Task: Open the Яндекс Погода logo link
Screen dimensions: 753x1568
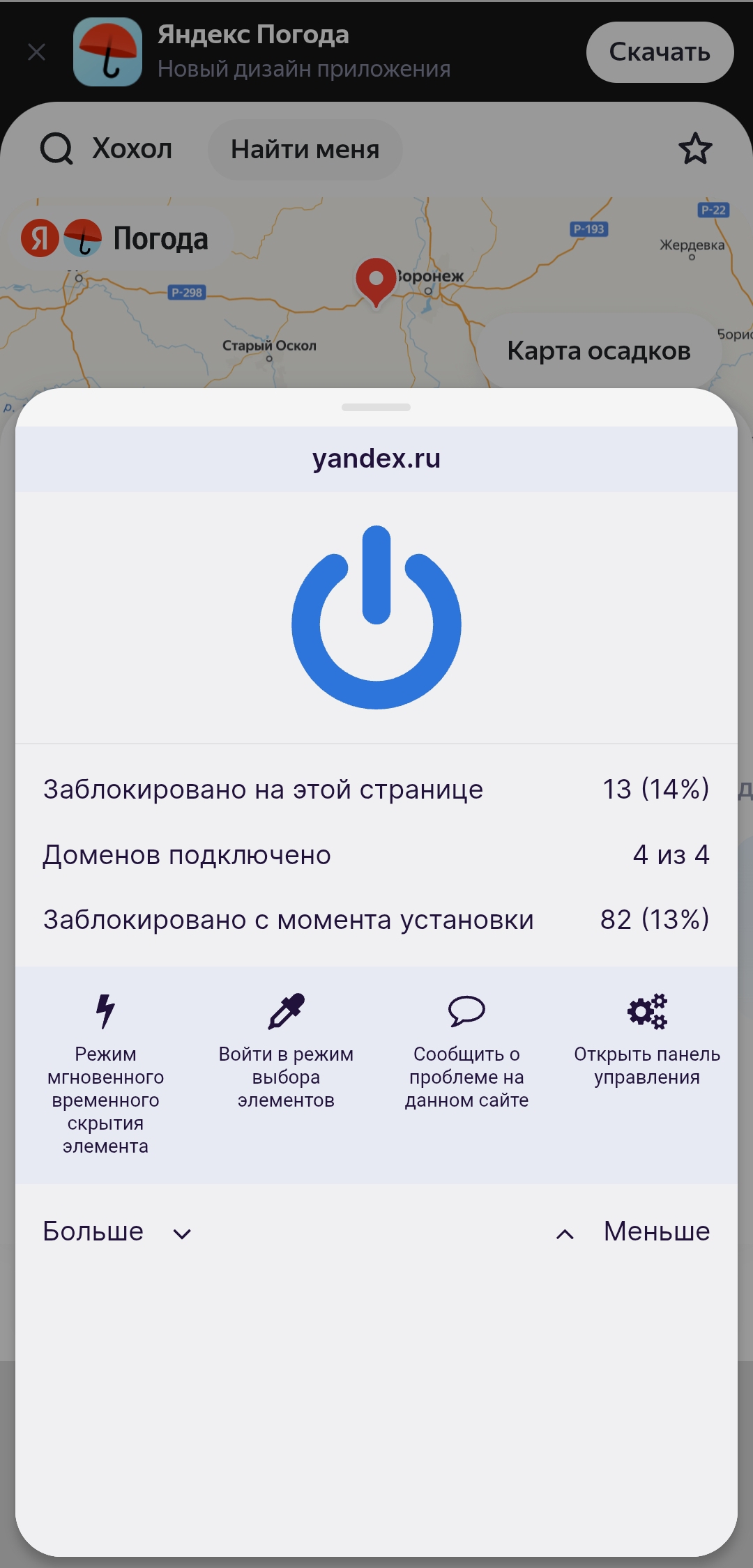Action: (116, 238)
